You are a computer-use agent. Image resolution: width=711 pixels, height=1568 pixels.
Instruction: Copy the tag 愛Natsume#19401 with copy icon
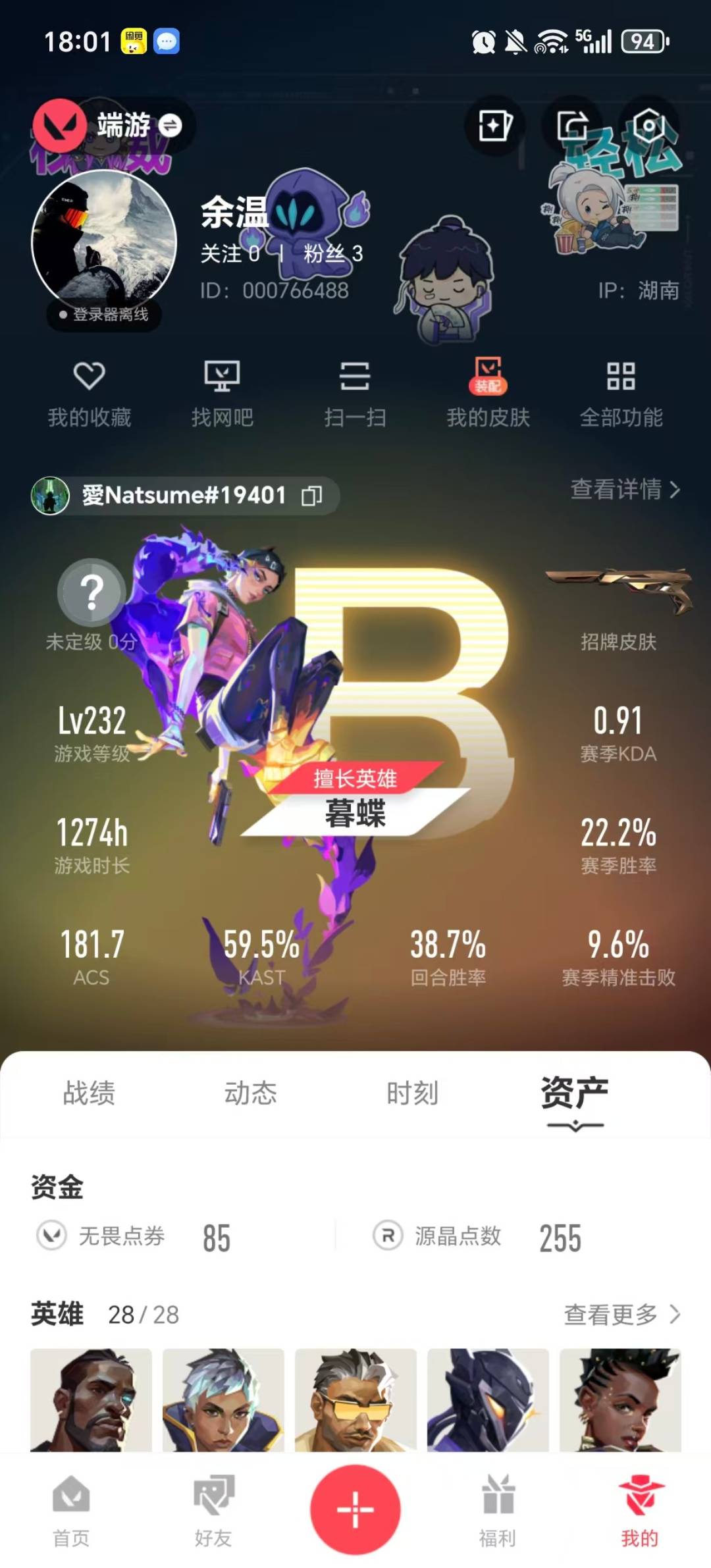tap(309, 496)
